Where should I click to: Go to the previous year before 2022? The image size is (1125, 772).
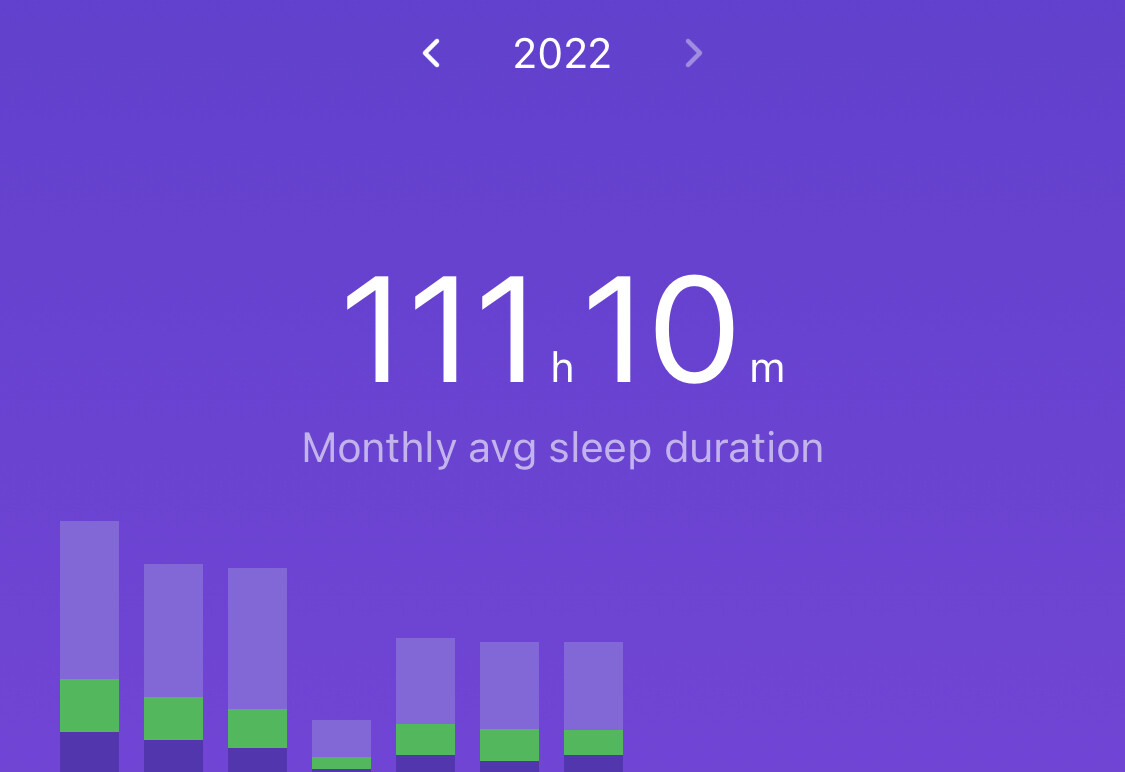pyautogui.click(x=431, y=53)
